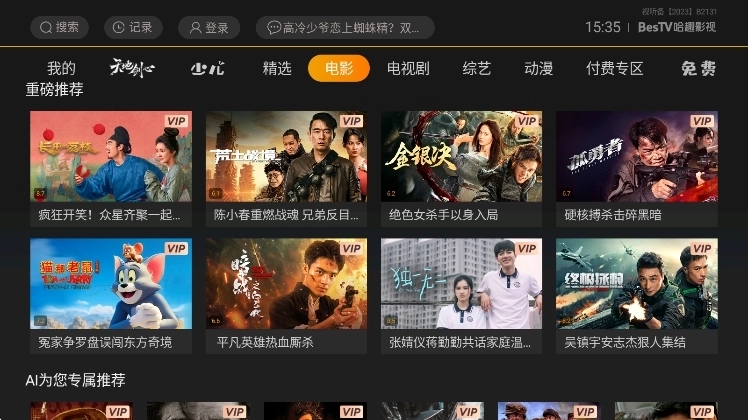Go to the 综艺 tab
Image resolution: width=748 pixels, height=420 pixels.
477,69
